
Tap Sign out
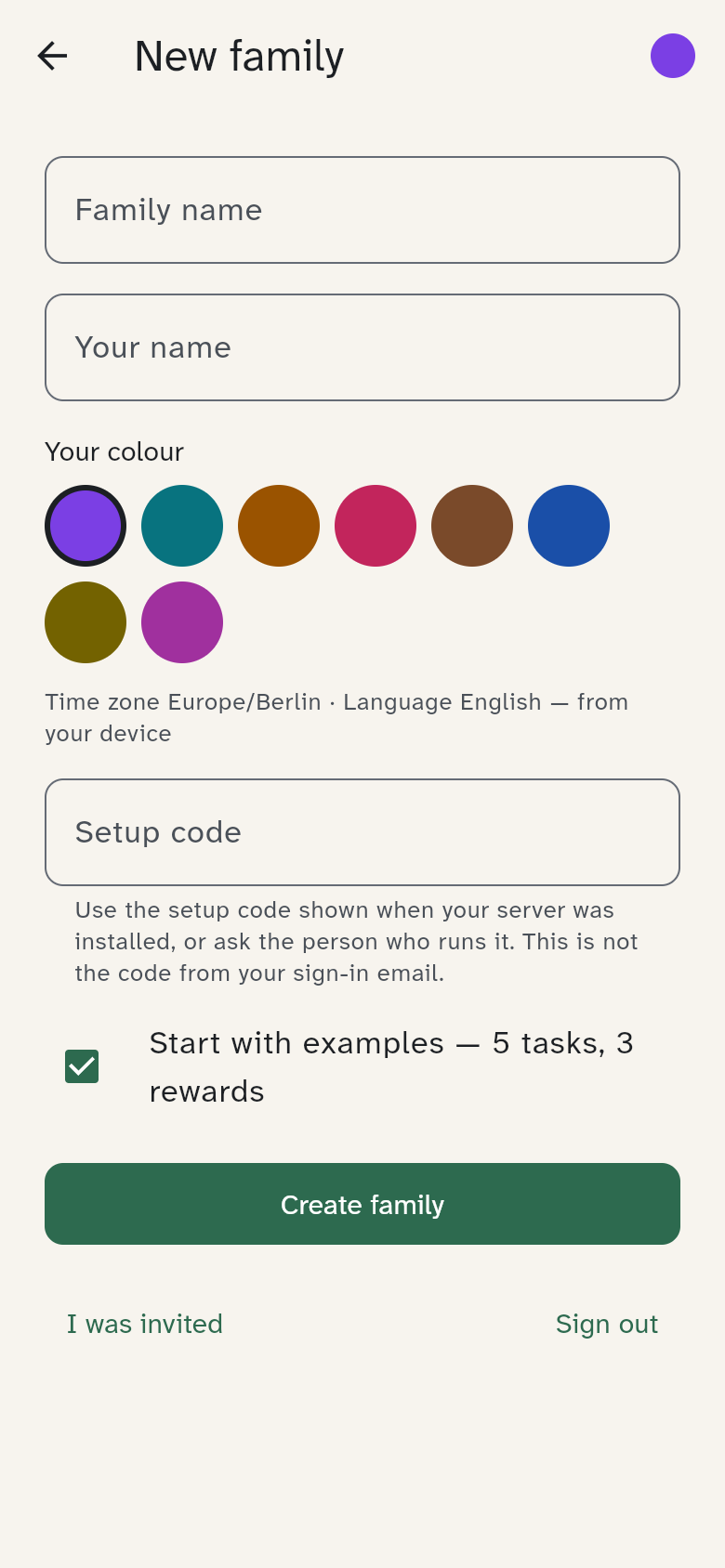click(x=607, y=1324)
